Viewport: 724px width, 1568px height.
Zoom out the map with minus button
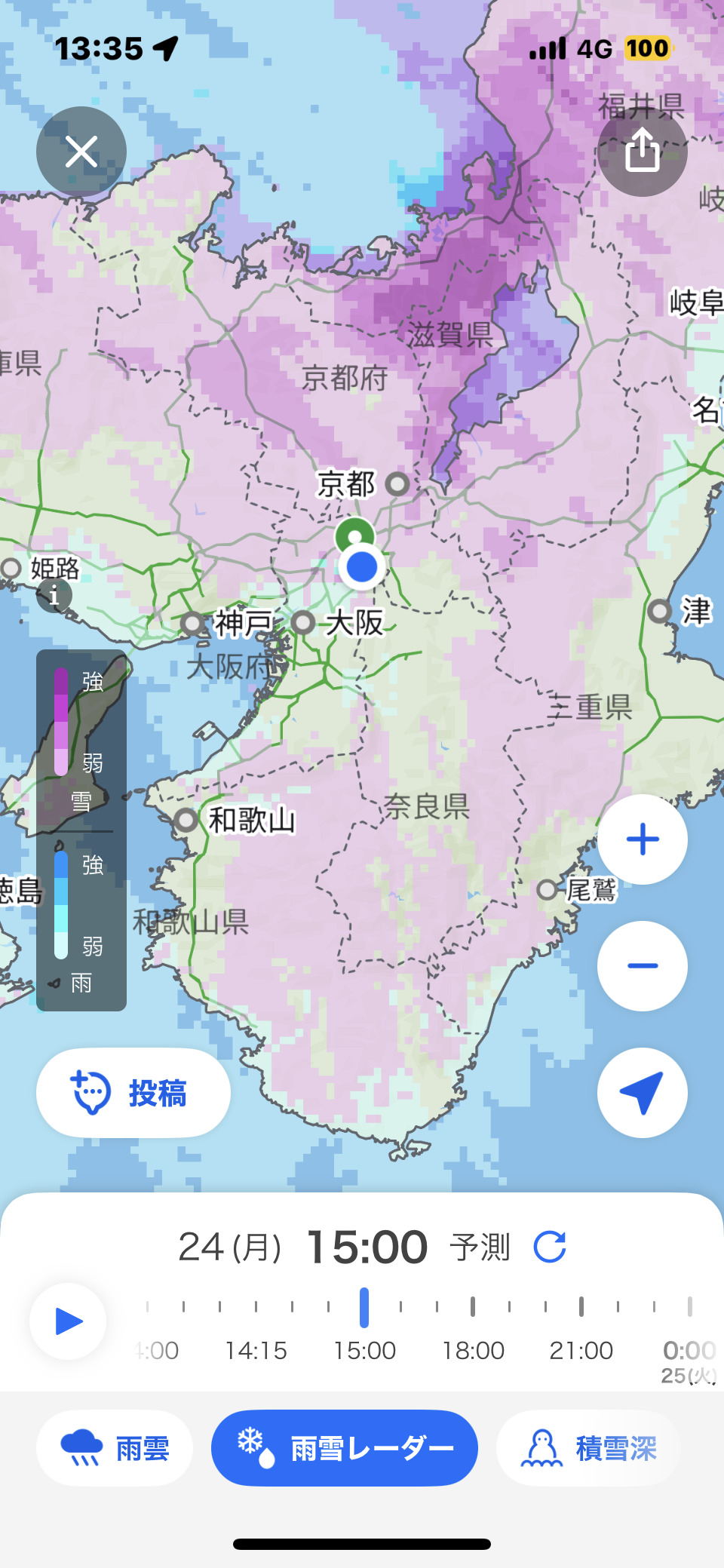pos(643,966)
